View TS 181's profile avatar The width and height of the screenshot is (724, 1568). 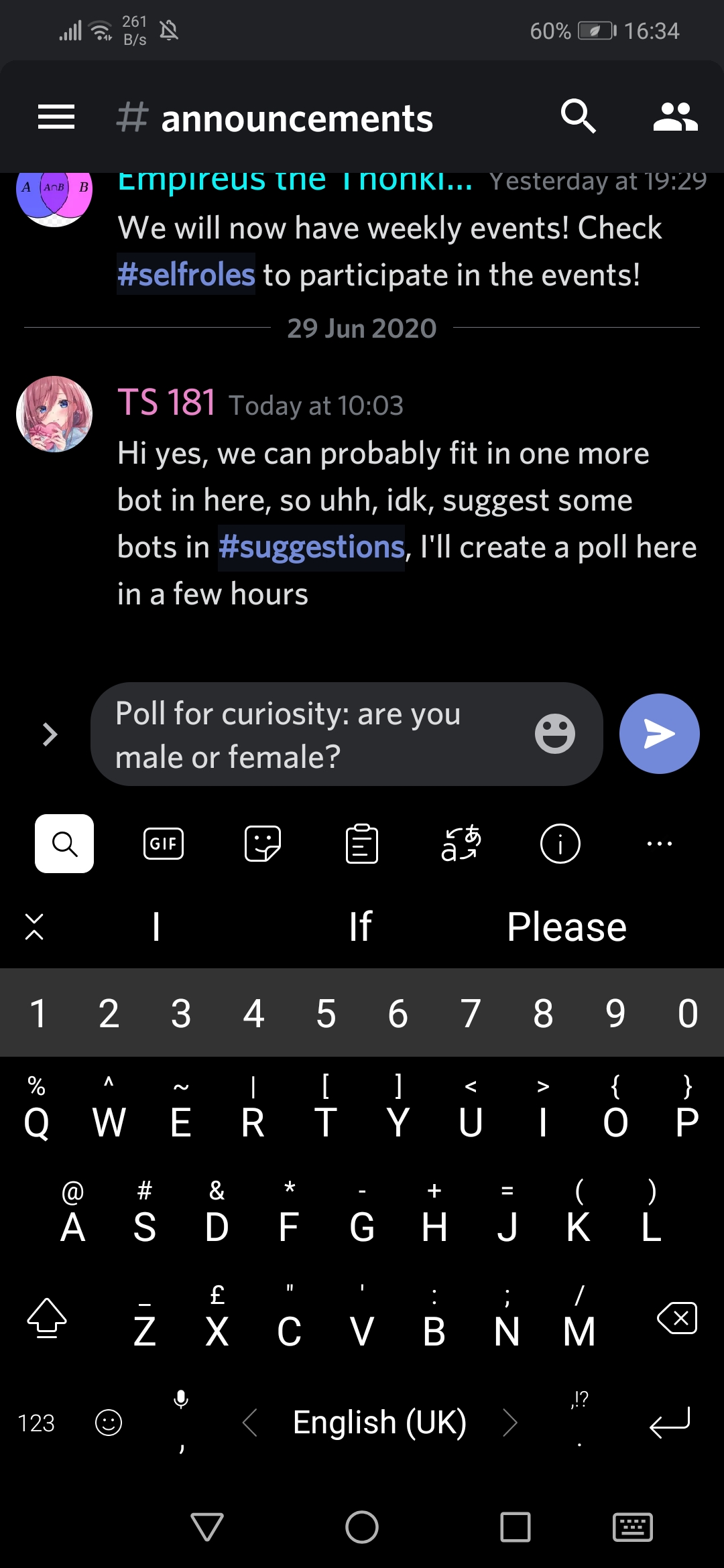(54, 414)
